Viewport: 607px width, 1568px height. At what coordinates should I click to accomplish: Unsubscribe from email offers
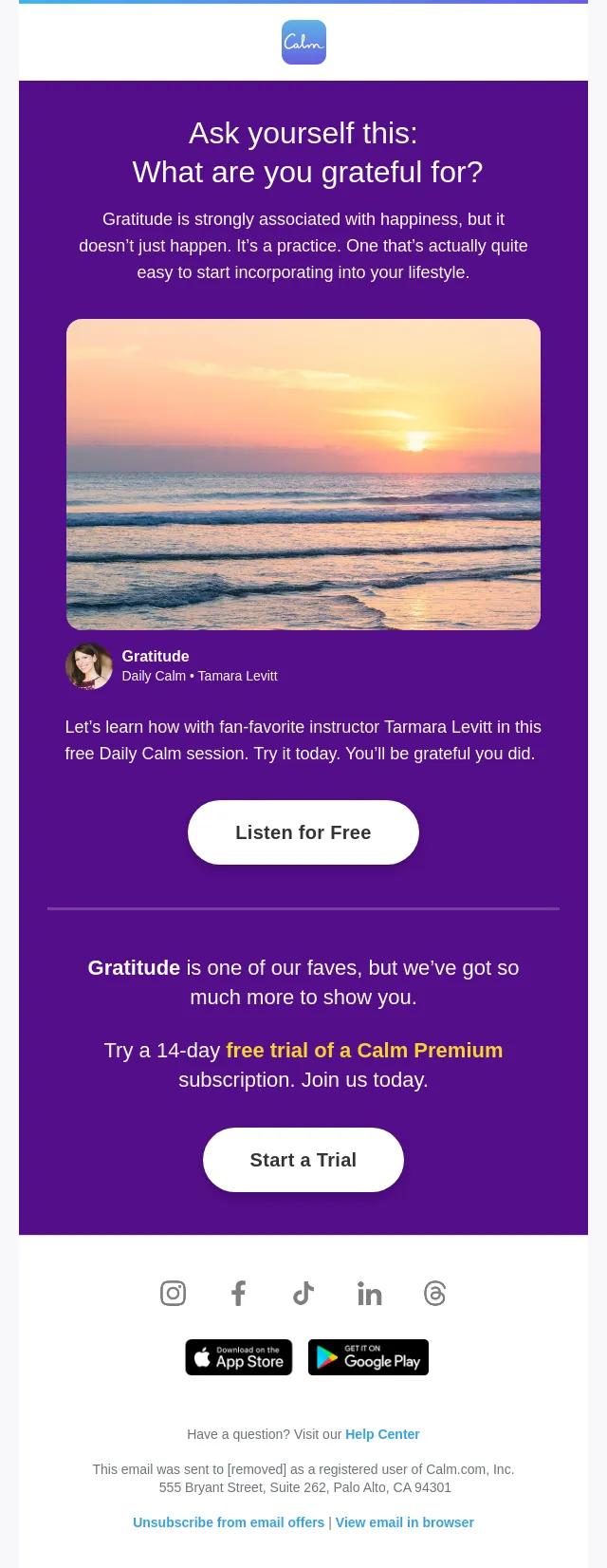point(229,1522)
